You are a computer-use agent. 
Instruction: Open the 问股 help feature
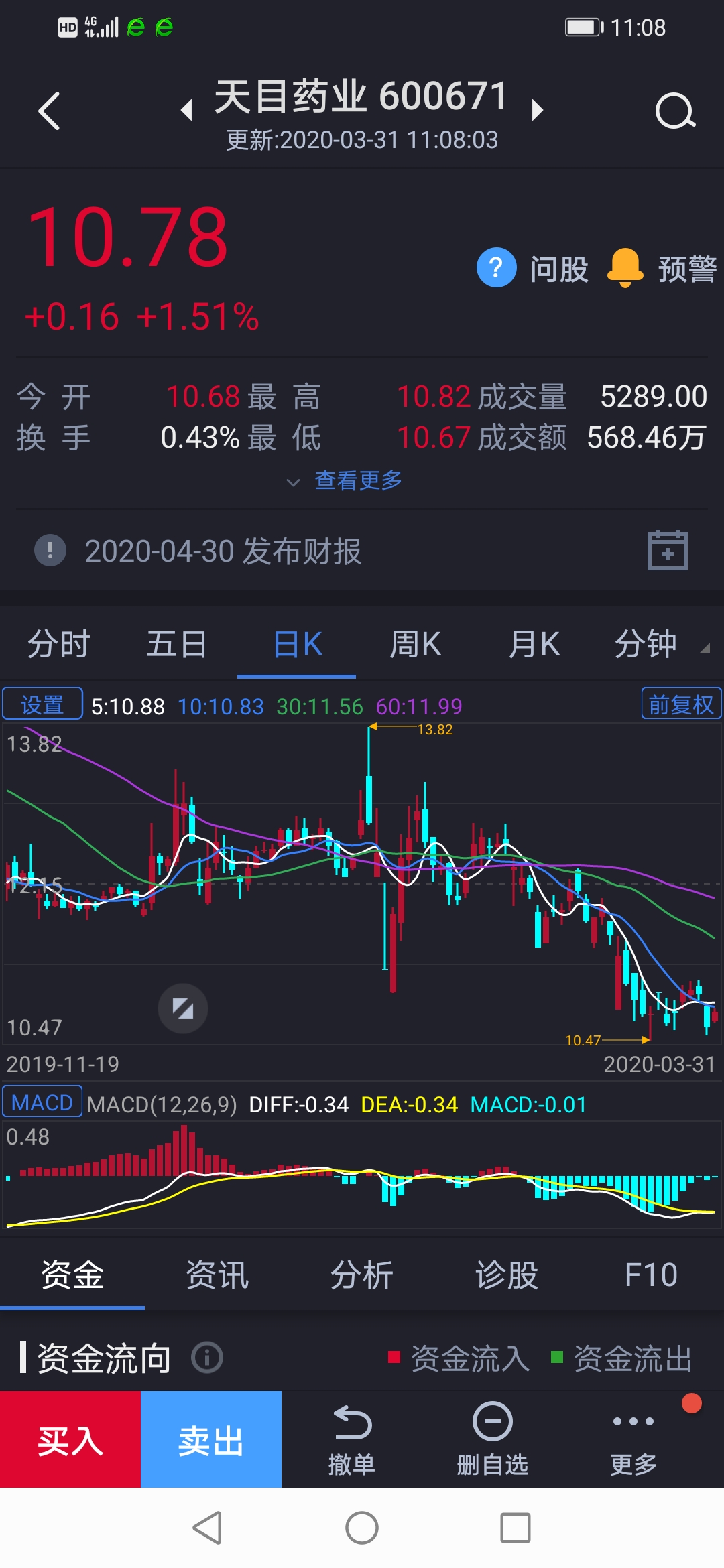click(x=533, y=268)
